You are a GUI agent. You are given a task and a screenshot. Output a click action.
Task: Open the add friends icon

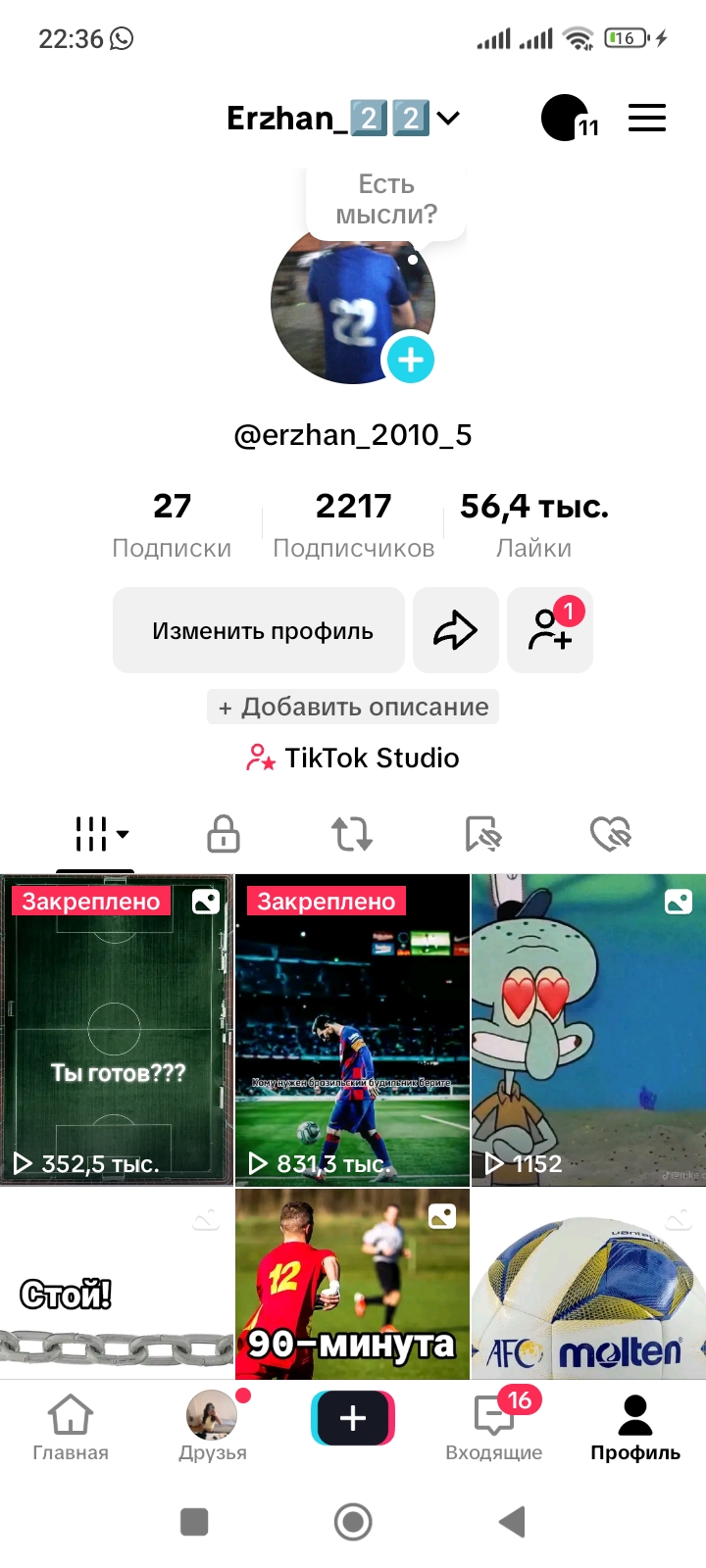tap(550, 630)
